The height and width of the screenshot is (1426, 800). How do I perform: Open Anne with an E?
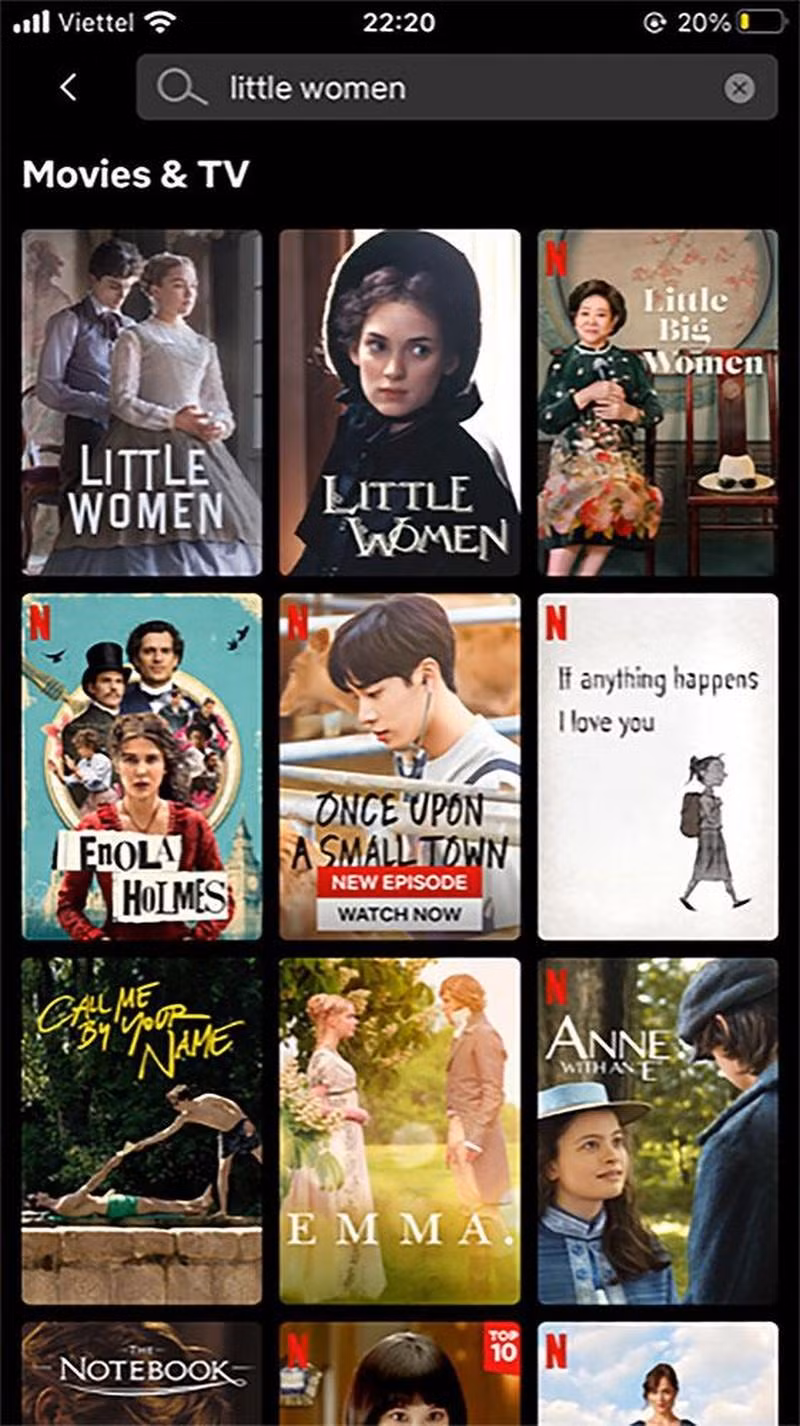pyautogui.click(x=658, y=1130)
